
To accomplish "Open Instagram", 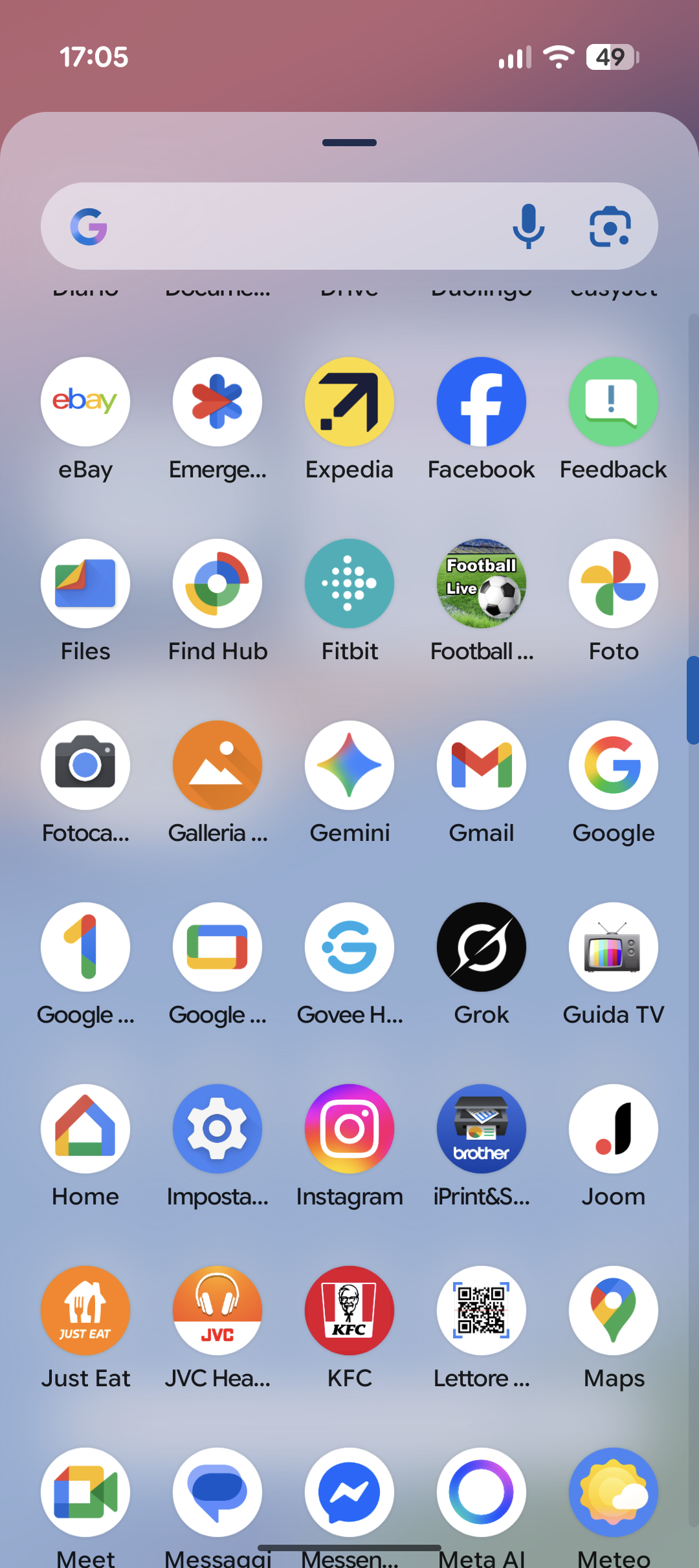I will point(349,1129).
